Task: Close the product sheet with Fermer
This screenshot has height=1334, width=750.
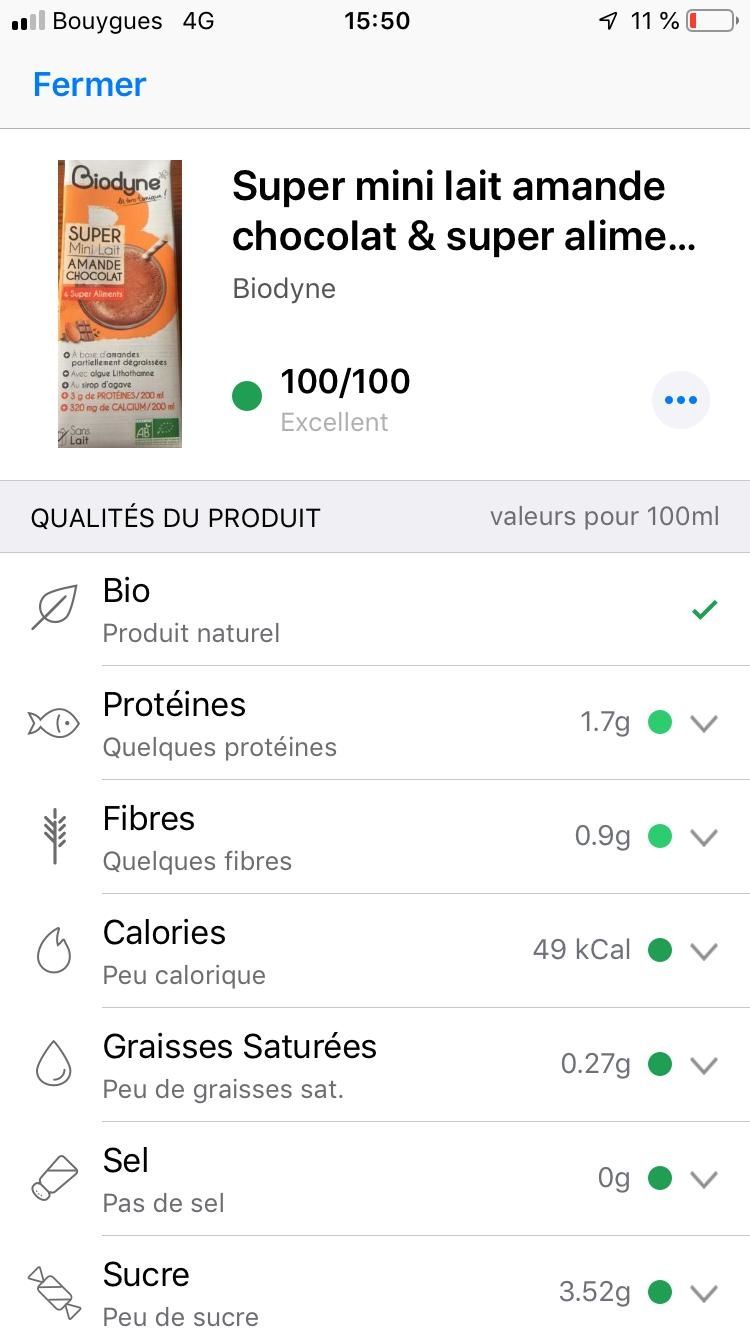Action: (x=89, y=85)
